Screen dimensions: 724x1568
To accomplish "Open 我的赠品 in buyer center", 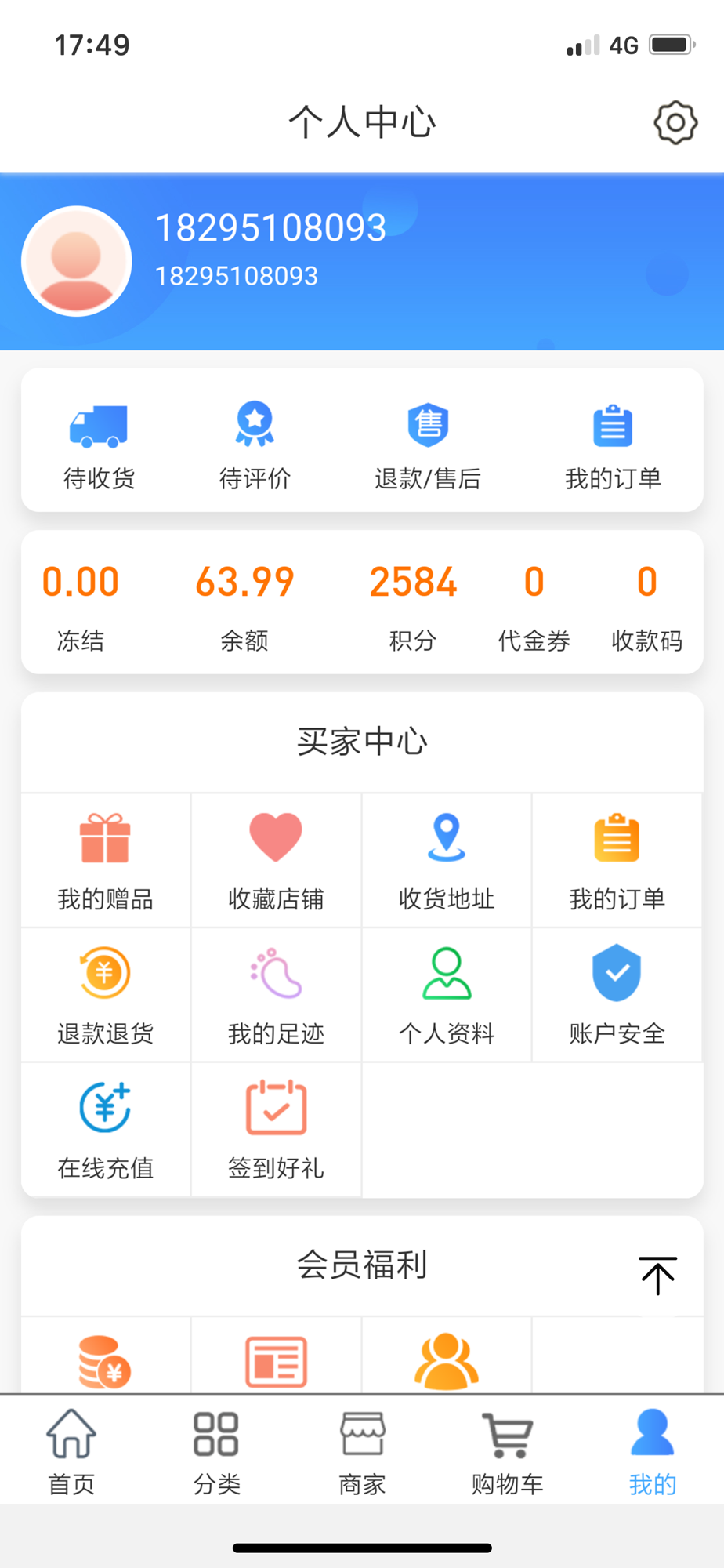I will click(x=106, y=861).
